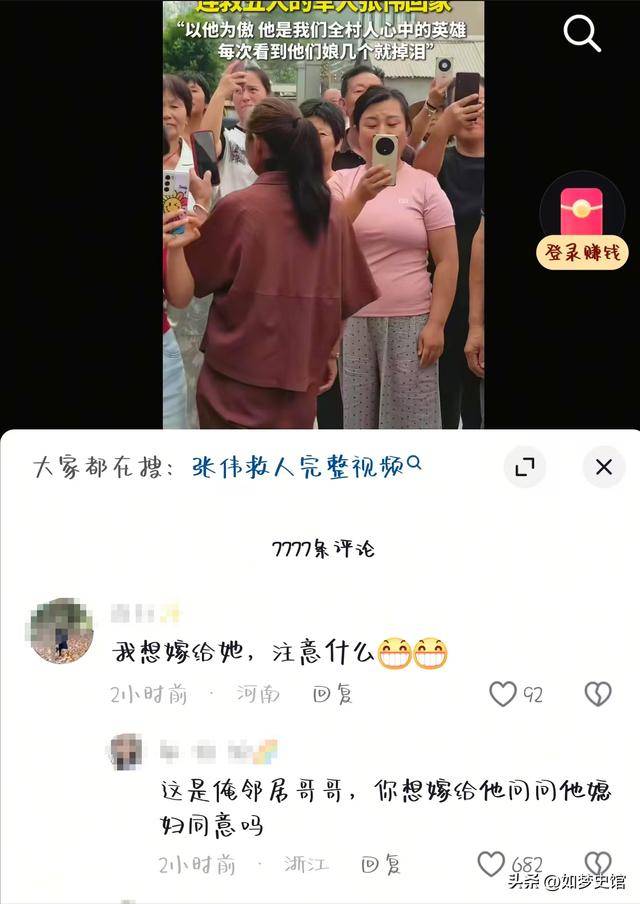Expand the comments panel to full screen
The height and width of the screenshot is (904, 640).
525,467
